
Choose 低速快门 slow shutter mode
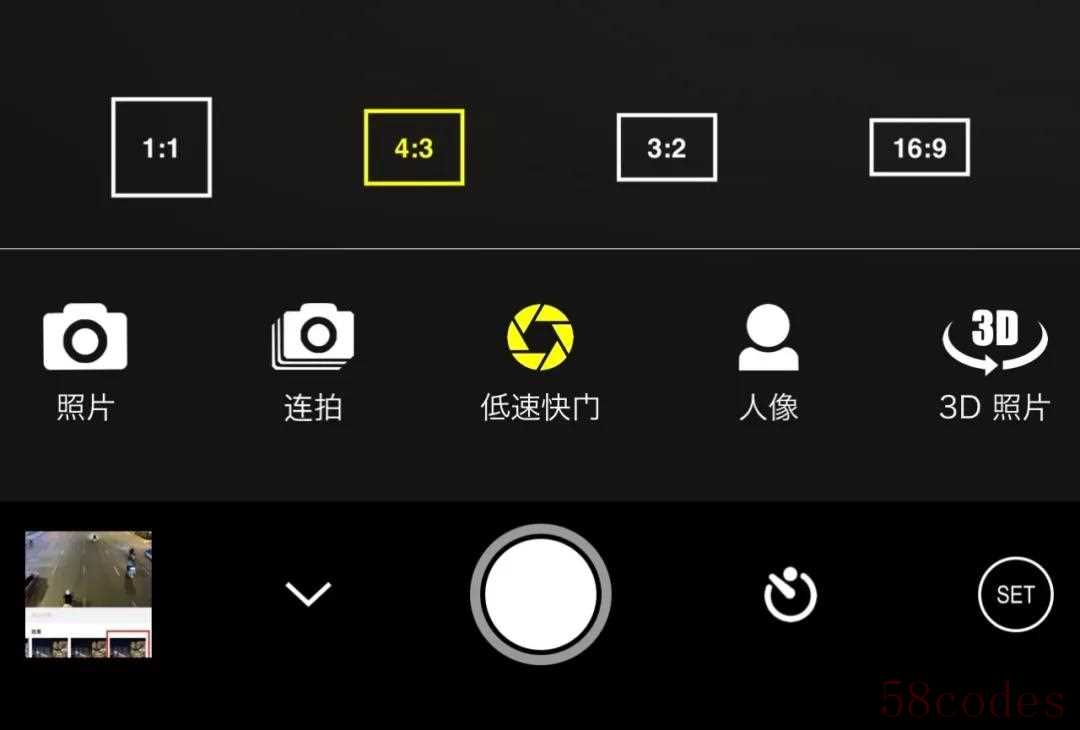[x=540, y=362]
